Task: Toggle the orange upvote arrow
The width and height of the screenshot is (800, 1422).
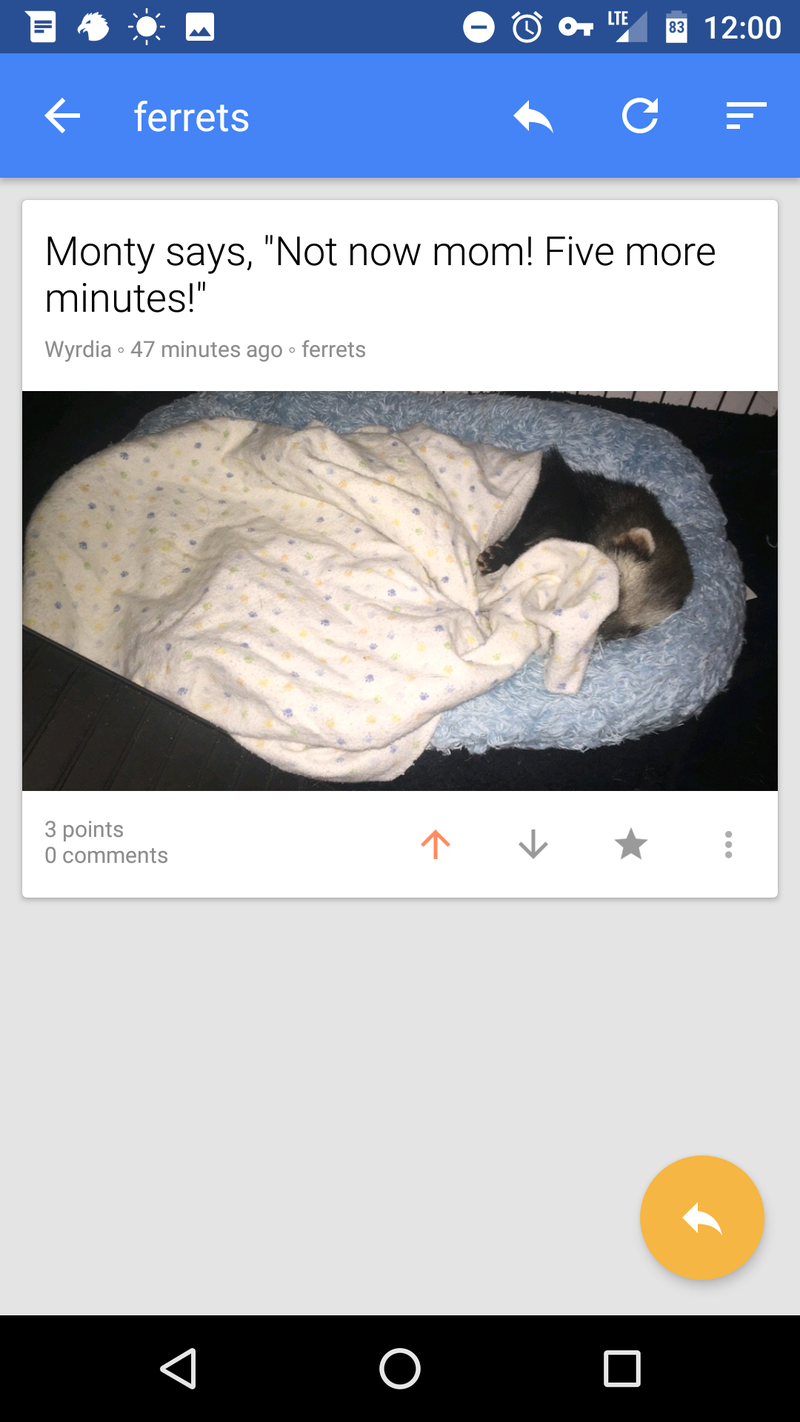Action: [435, 845]
